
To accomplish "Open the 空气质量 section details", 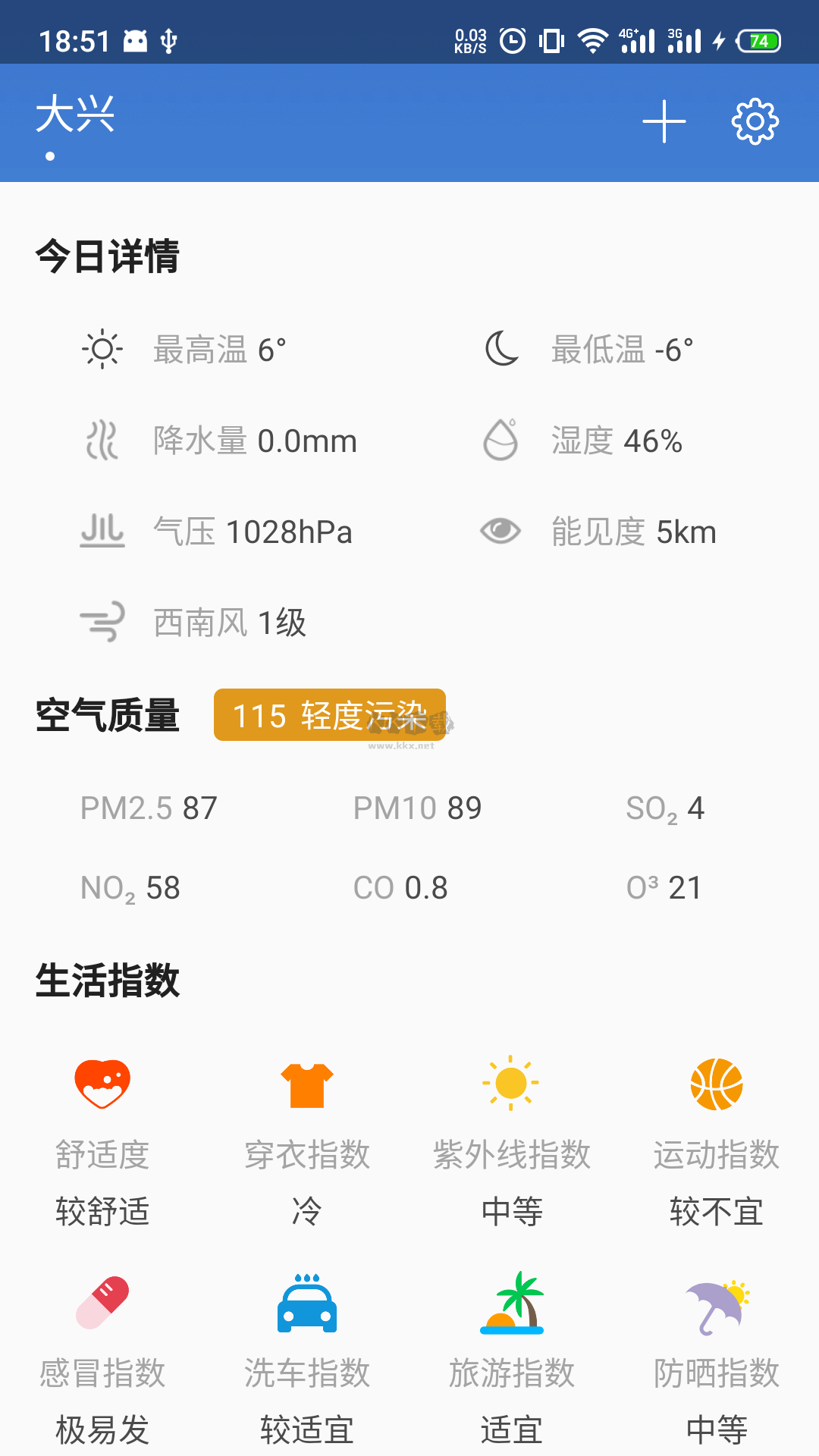I will (106, 714).
